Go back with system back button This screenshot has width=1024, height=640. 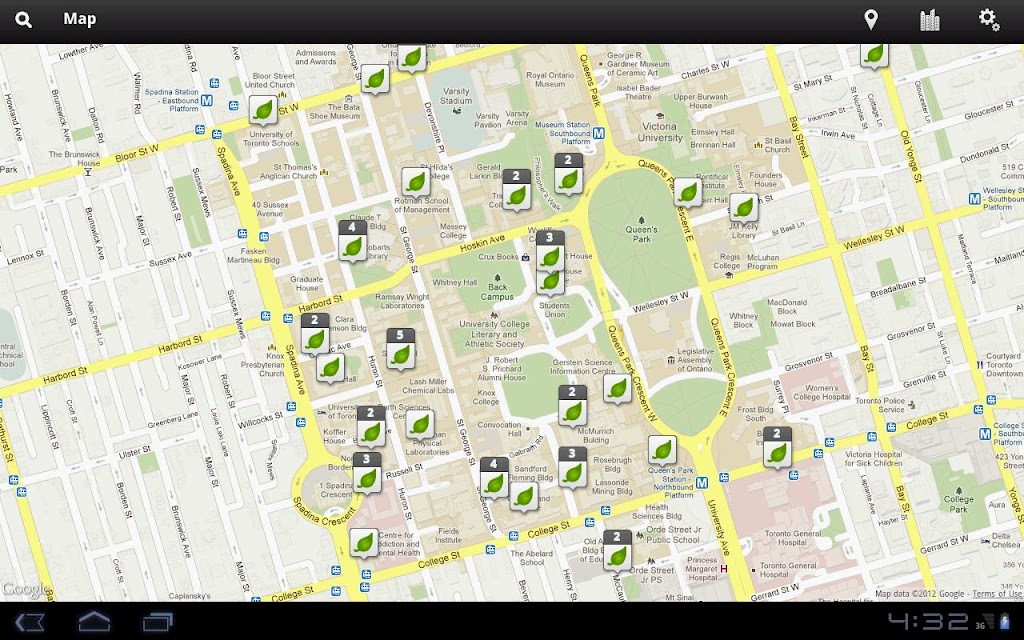(x=30, y=621)
